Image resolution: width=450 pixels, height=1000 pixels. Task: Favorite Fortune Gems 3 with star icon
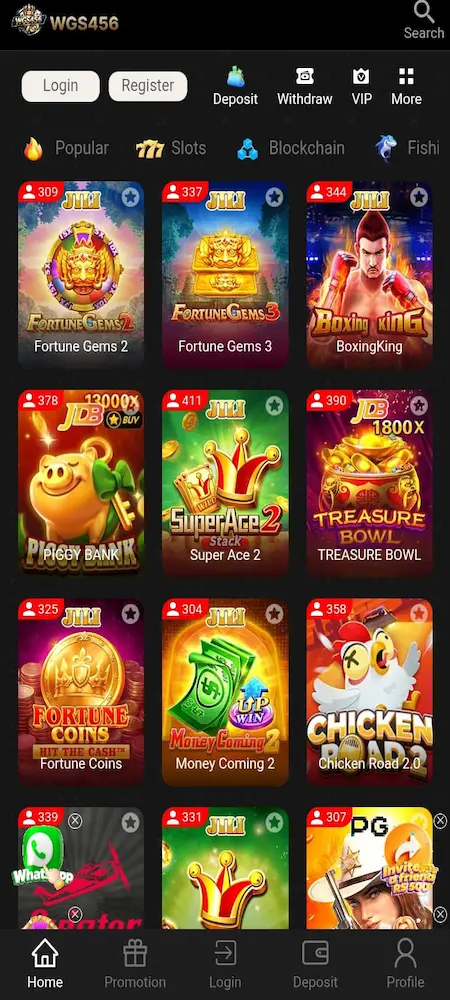pos(275,197)
